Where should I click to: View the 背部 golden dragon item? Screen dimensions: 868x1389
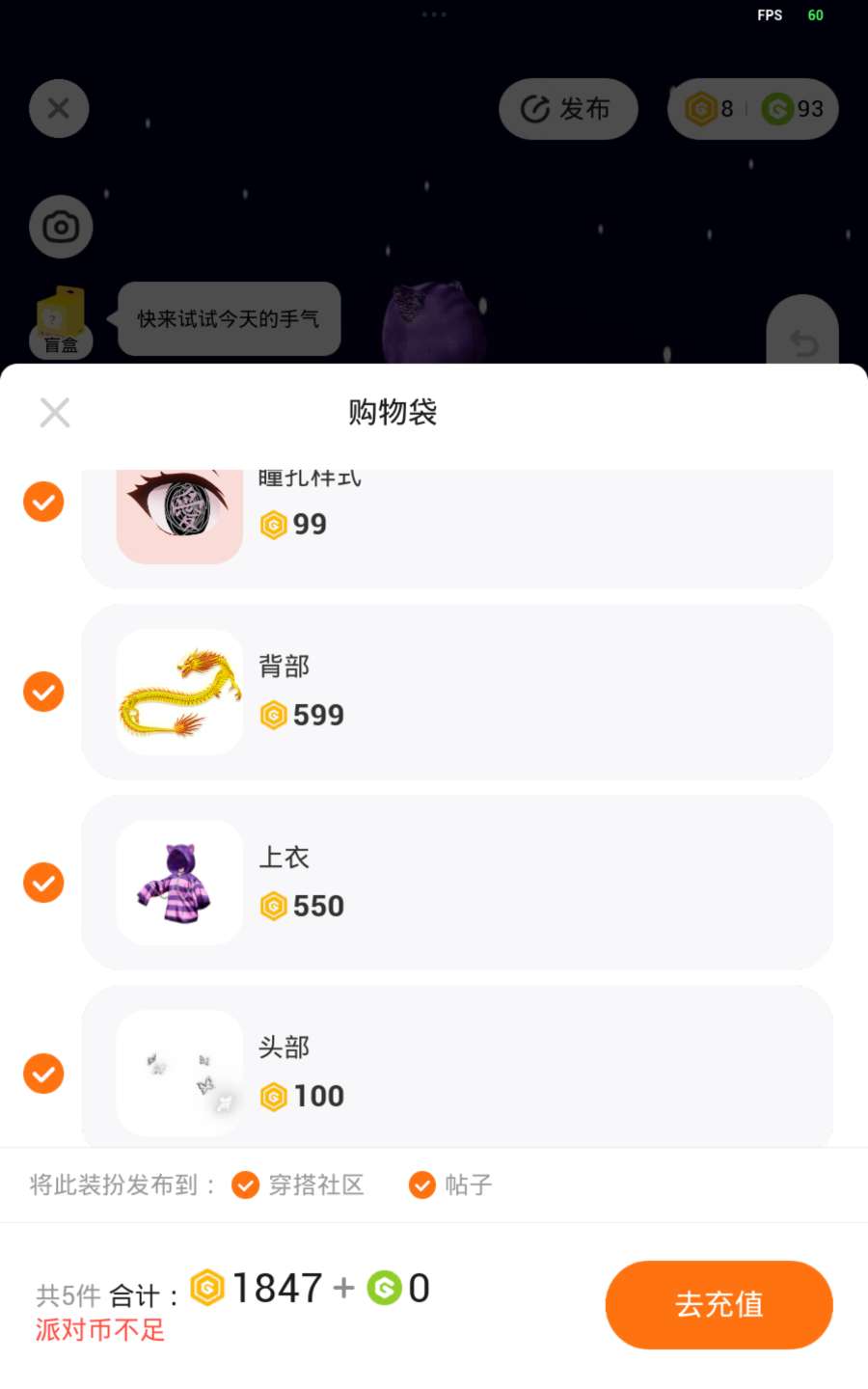point(179,692)
